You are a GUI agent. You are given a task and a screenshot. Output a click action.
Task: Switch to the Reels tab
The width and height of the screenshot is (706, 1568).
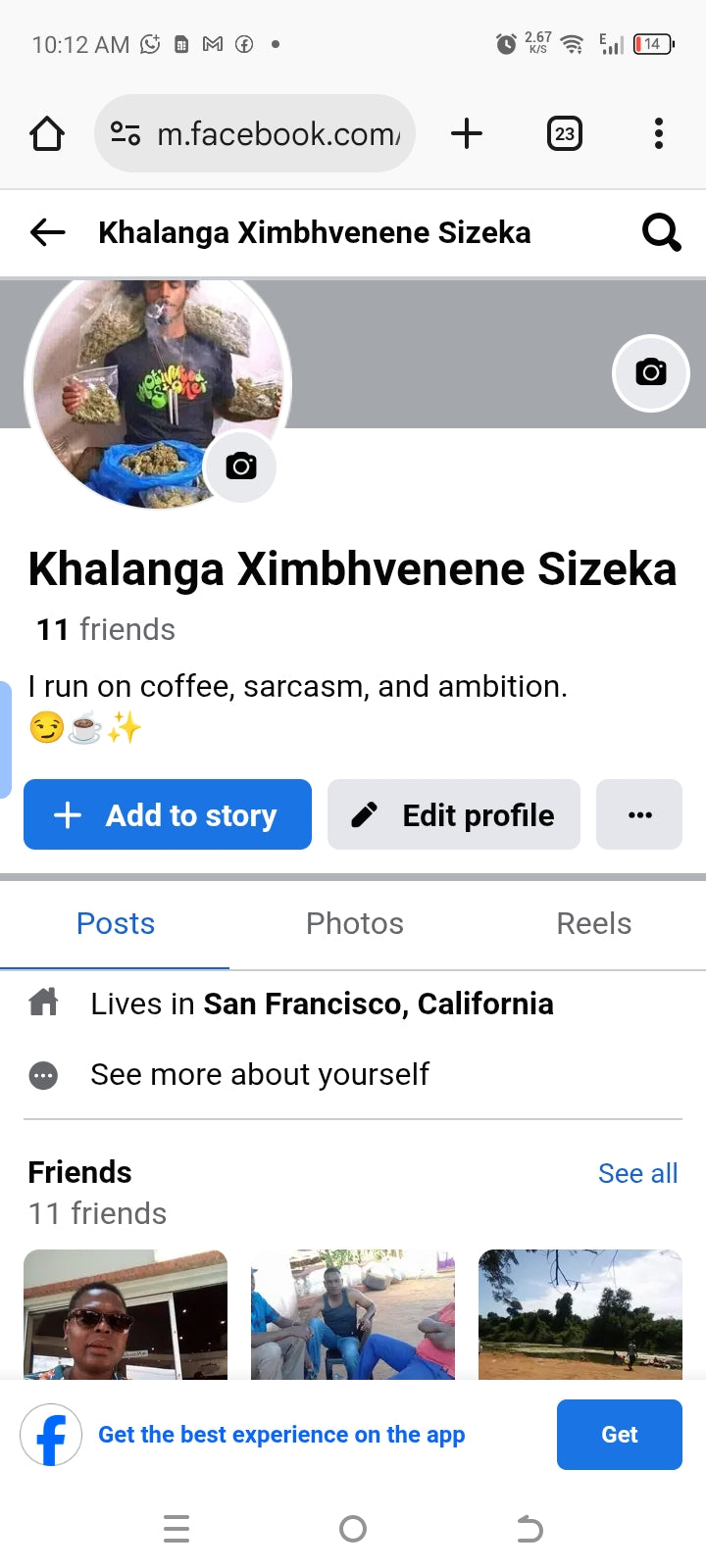(593, 923)
